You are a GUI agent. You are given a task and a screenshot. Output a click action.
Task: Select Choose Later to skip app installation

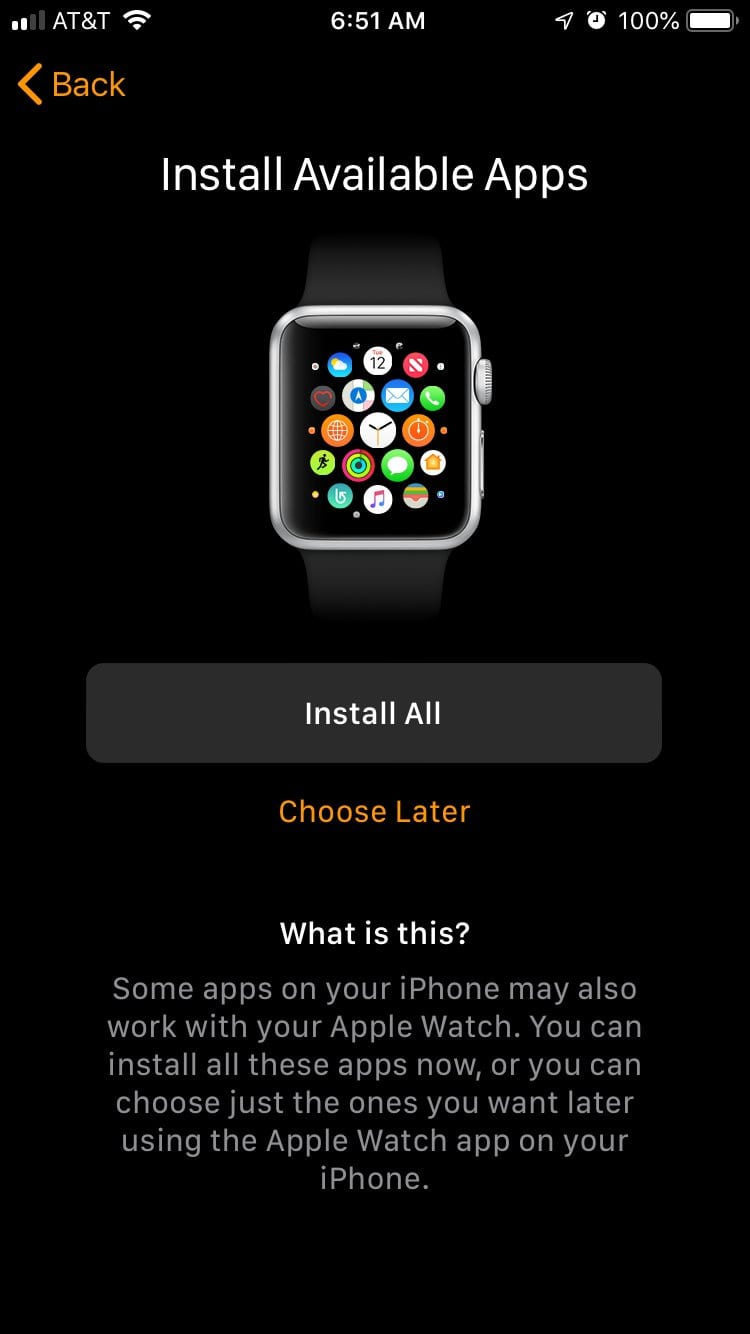pyautogui.click(x=374, y=811)
